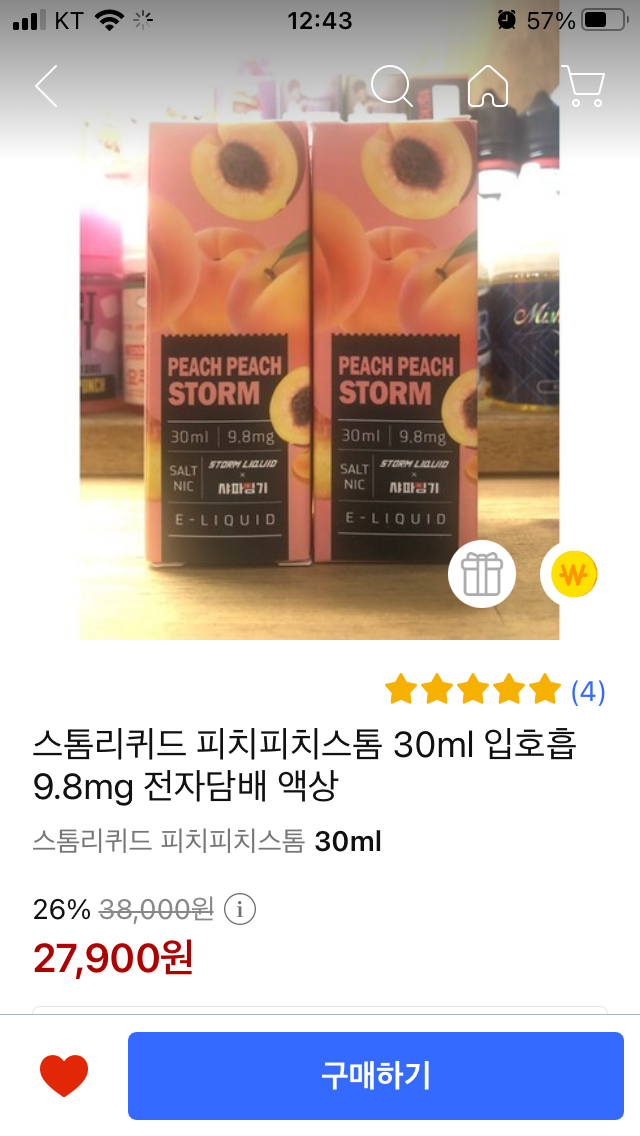This screenshot has width=640, height=1136.
Task: Add this product to favorites heart
Action: (64, 1075)
